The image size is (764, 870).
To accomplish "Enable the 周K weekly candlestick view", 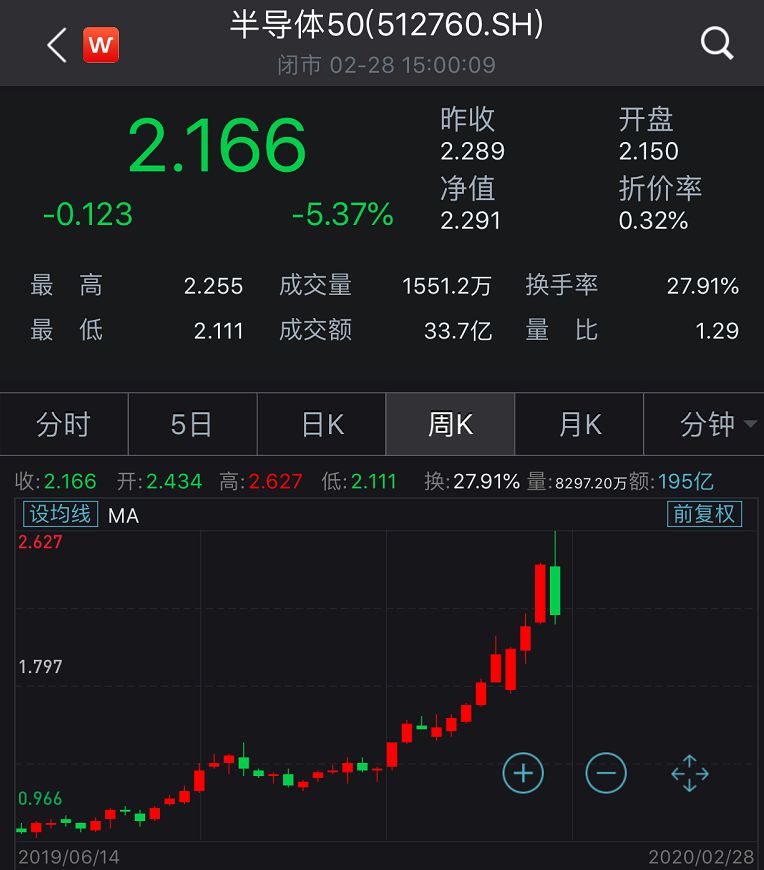I will coord(450,424).
